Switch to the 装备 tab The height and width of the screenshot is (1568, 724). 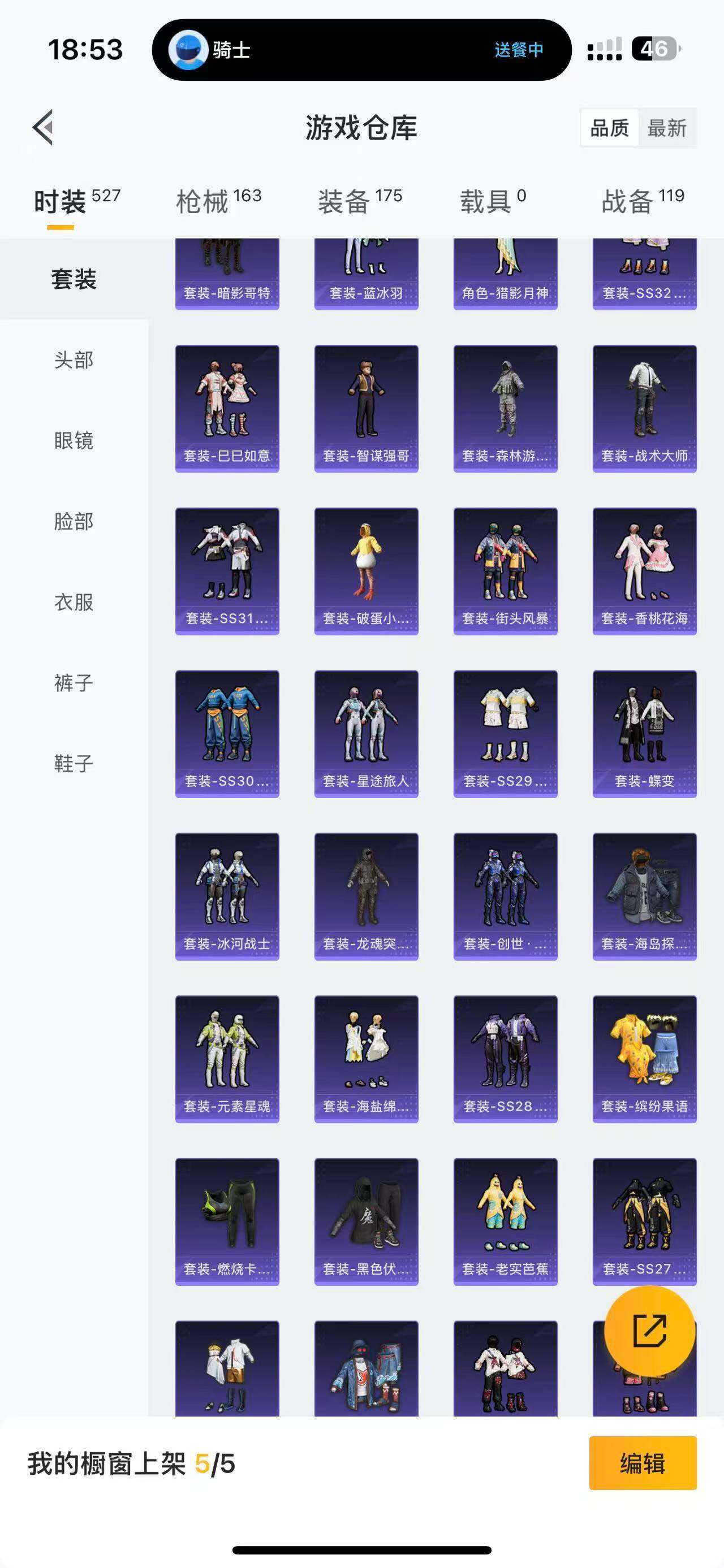[359, 201]
